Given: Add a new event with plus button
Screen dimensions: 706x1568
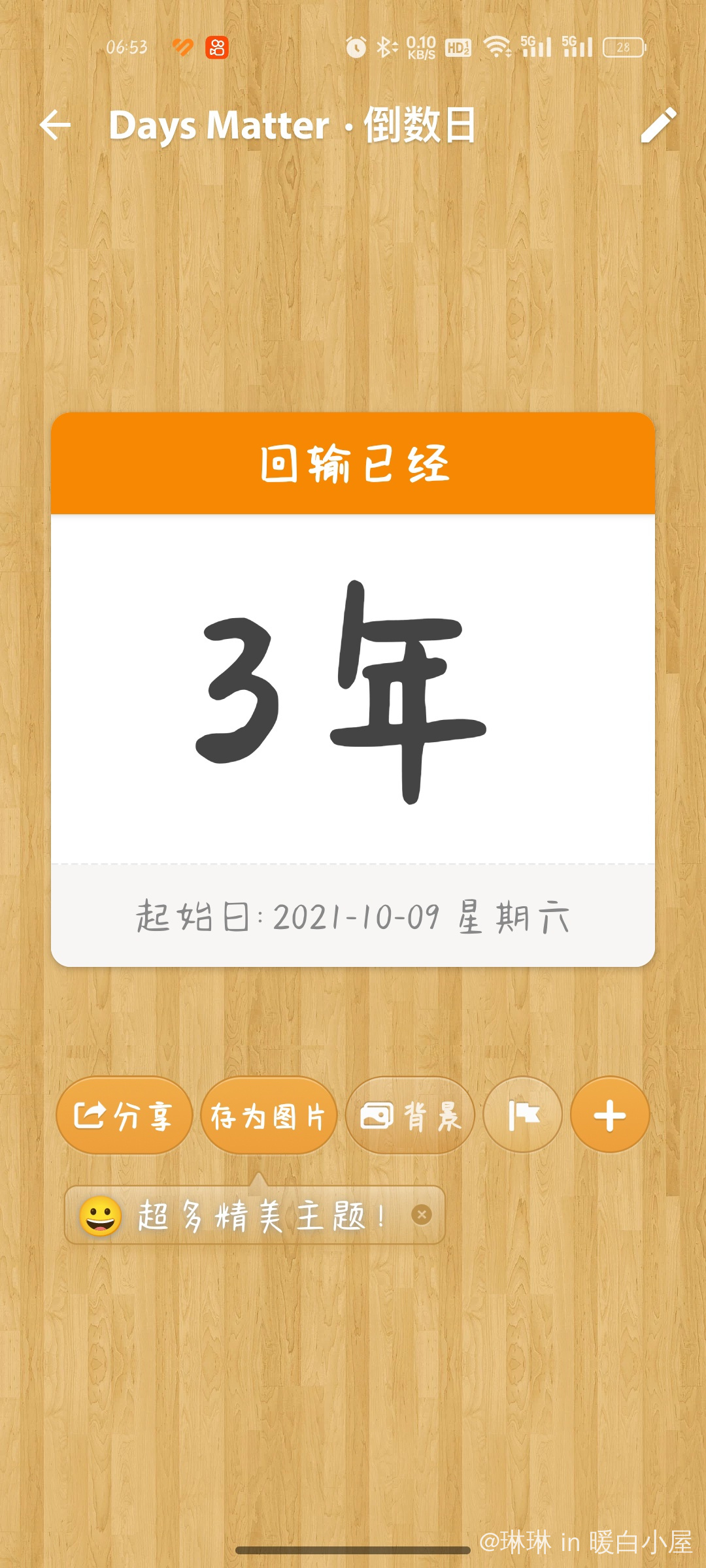Looking at the screenshot, I should [x=609, y=1115].
